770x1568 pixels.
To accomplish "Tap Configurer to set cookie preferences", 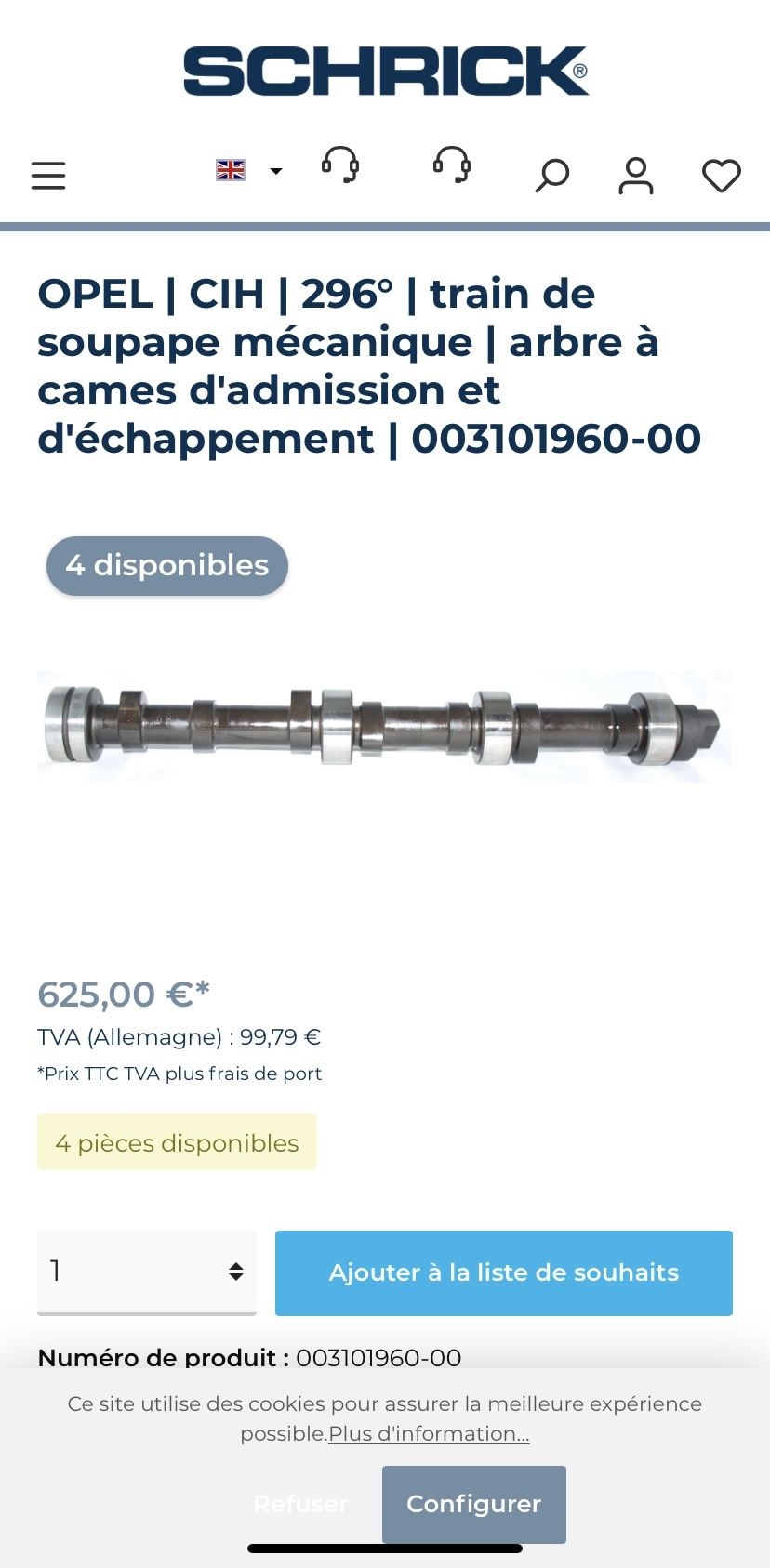I will (473, 1504).
